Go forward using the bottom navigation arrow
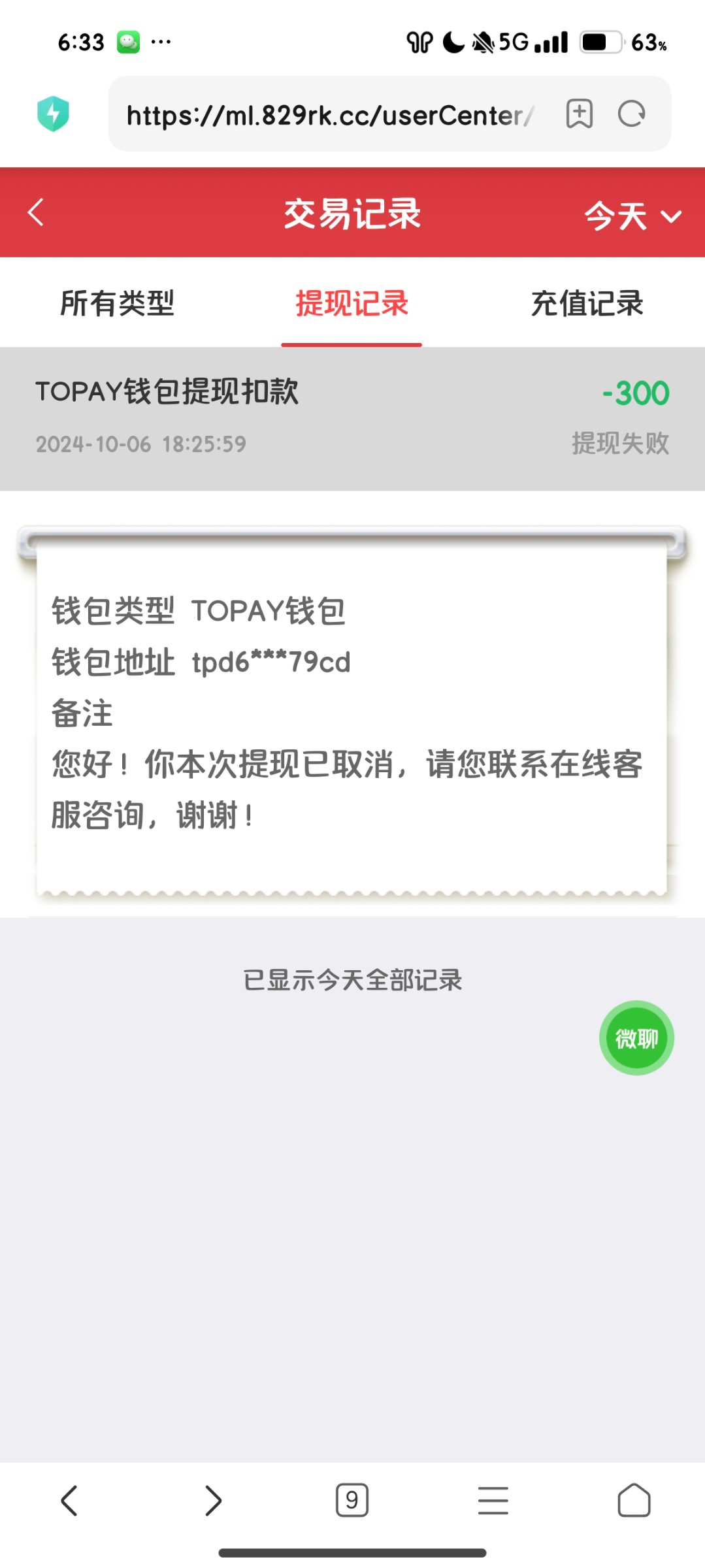The width and height of the screenshot is (705, 1568). coord(211,1501)
